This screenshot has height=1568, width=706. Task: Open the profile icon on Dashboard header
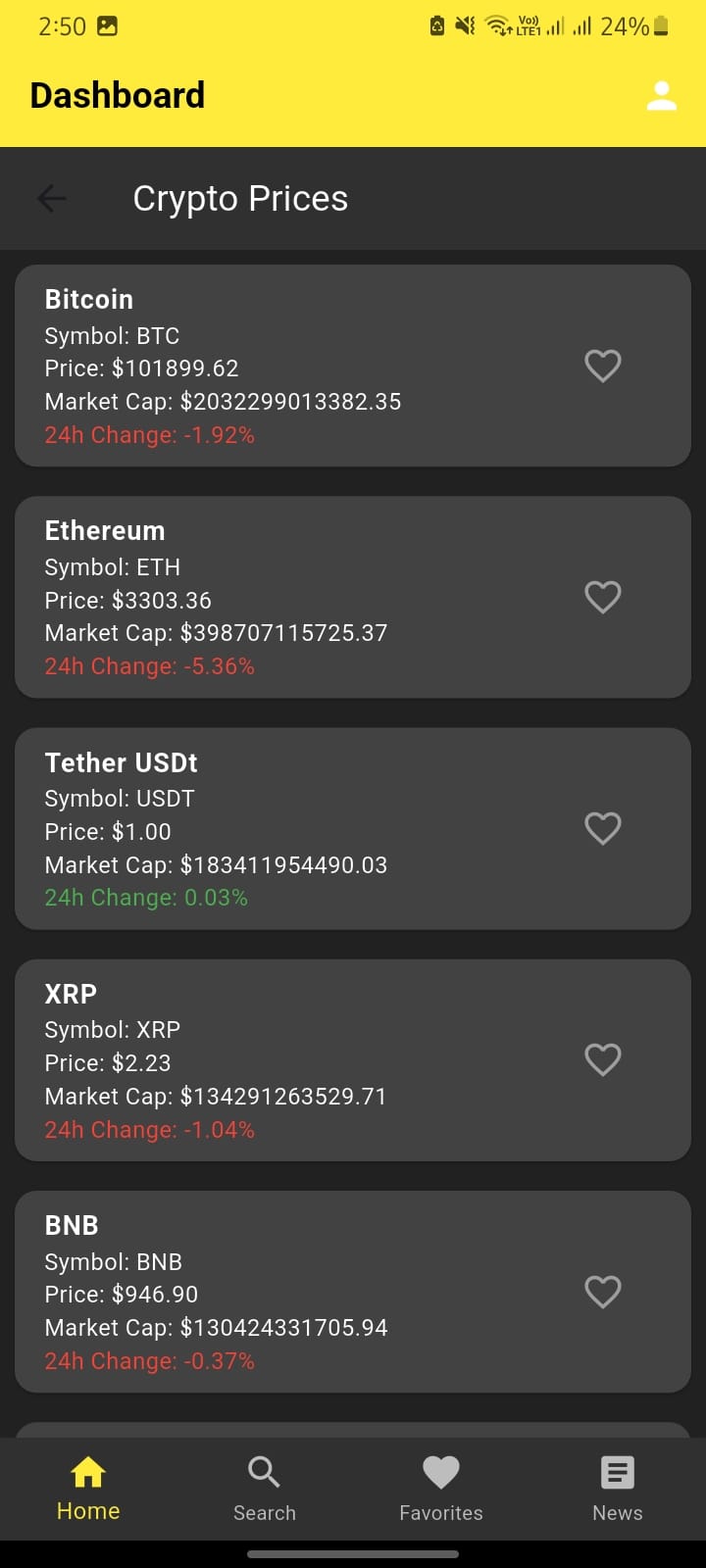tap(662, 95)
